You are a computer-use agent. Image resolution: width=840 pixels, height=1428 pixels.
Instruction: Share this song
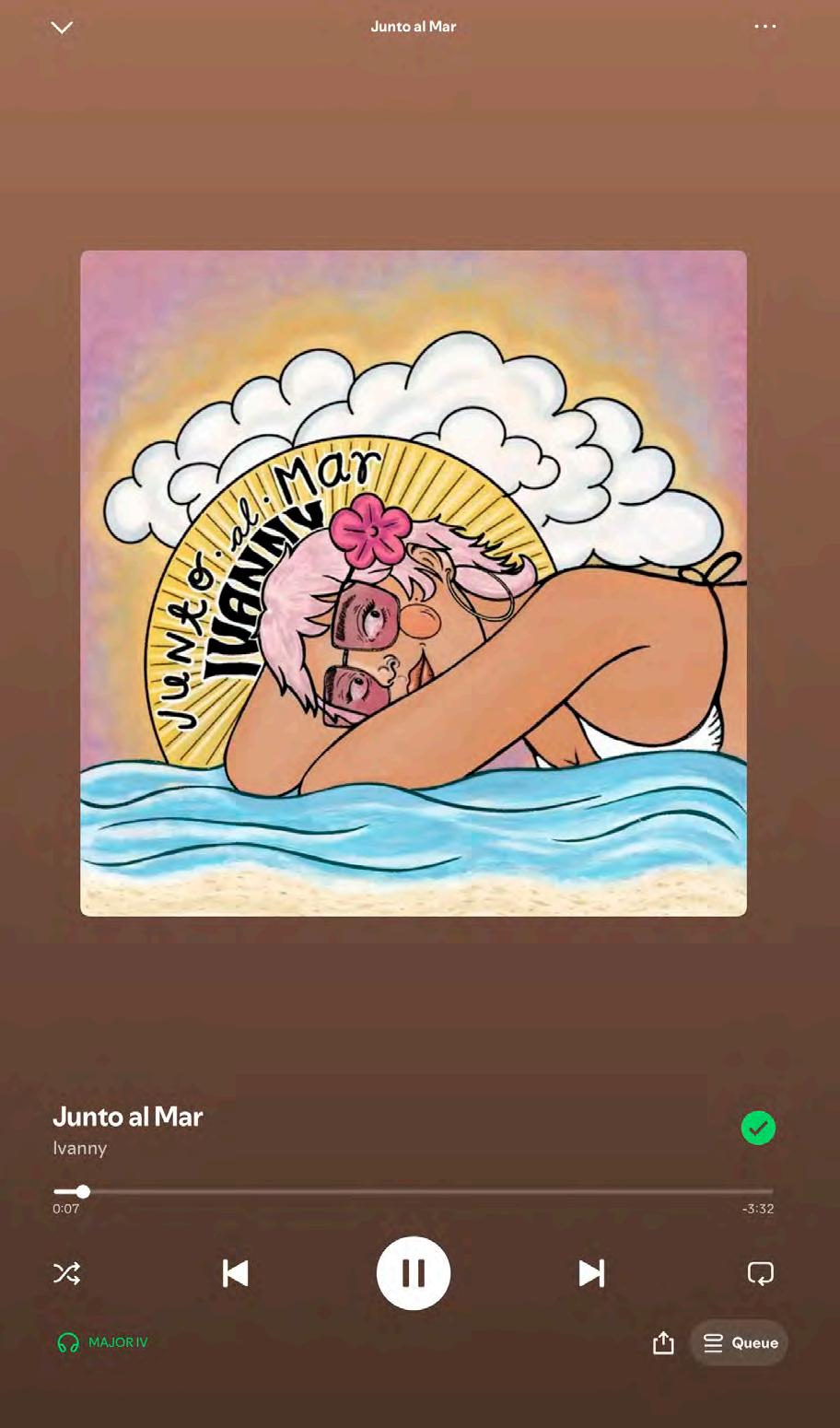[x=663, y=1343]
